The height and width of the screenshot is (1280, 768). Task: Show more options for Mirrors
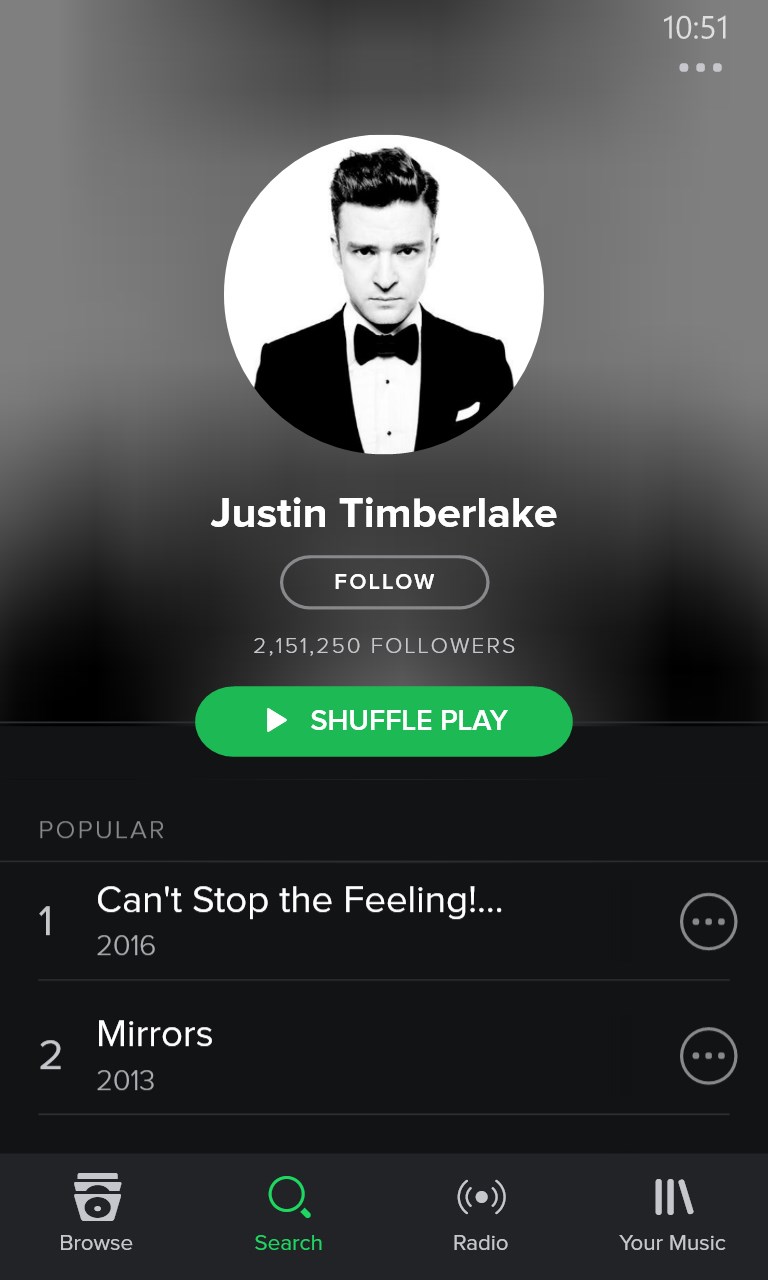click(708, 1056)
